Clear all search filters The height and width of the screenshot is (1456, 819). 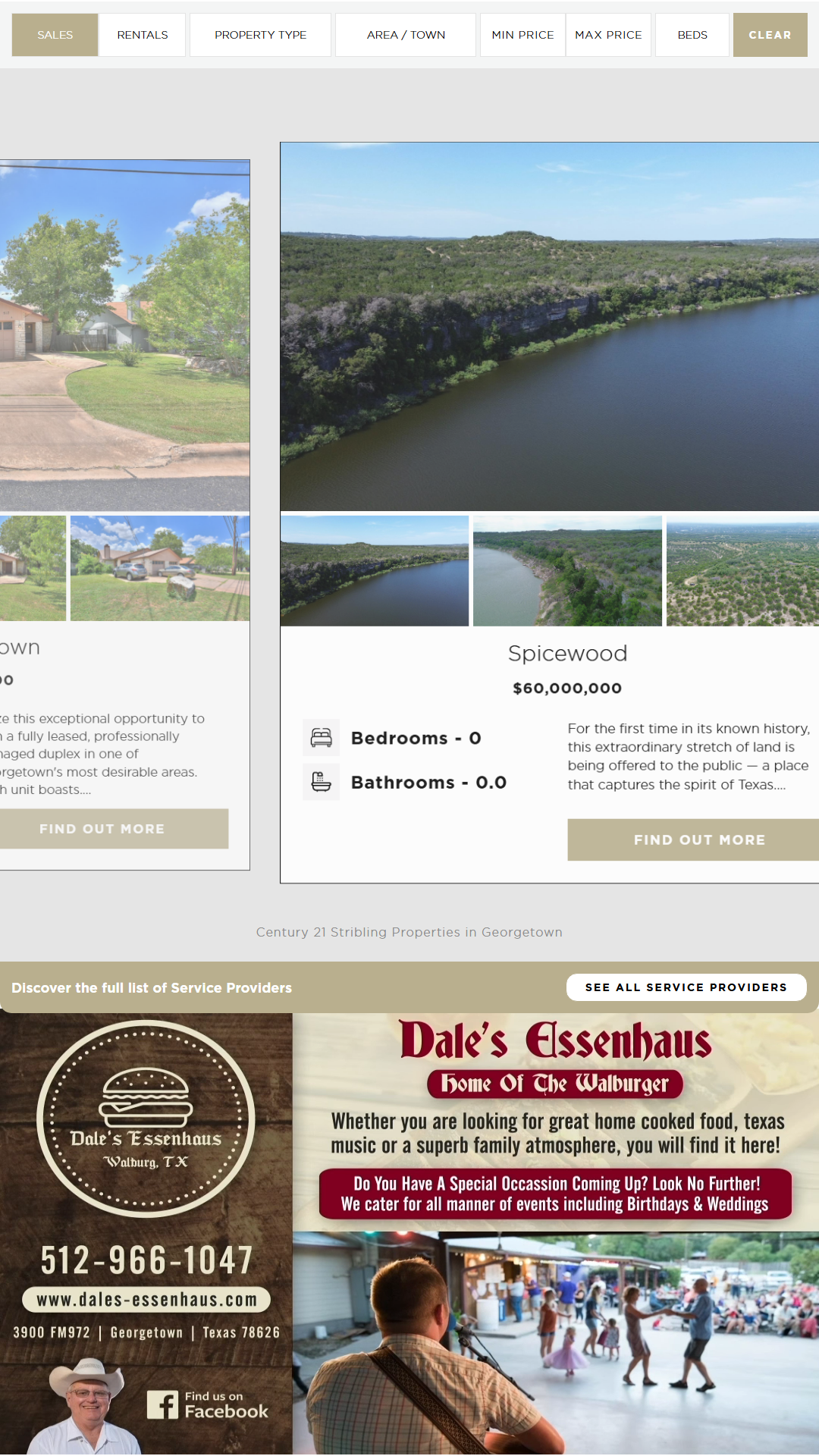pos(769,35)
